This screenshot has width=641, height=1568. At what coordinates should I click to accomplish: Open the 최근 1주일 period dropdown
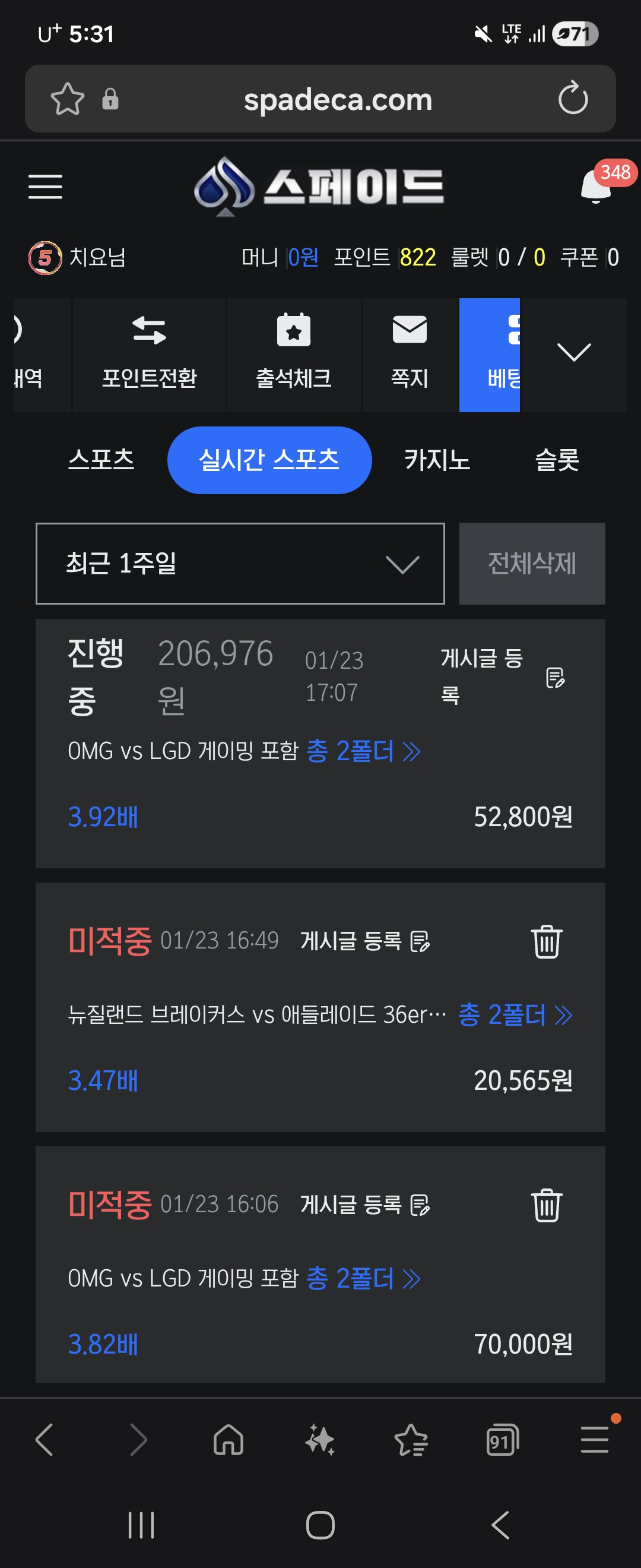click(240, 564)
